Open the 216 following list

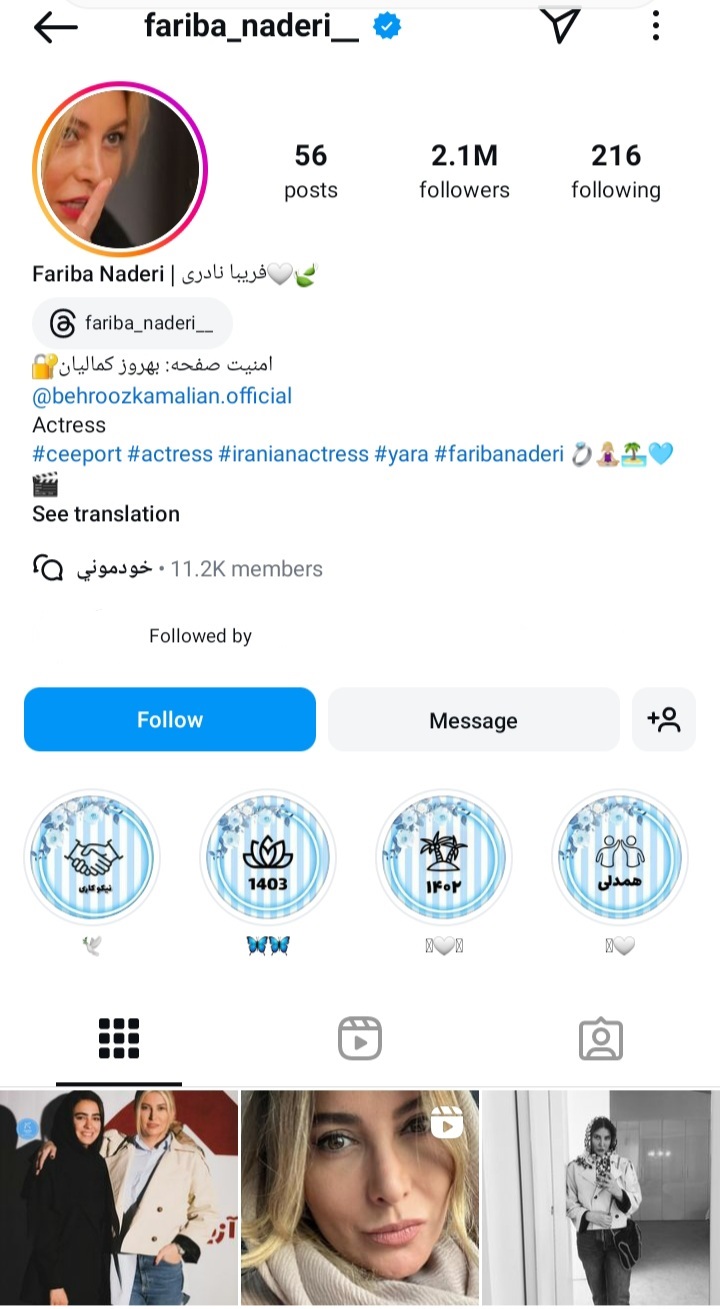tap(615, 171)
